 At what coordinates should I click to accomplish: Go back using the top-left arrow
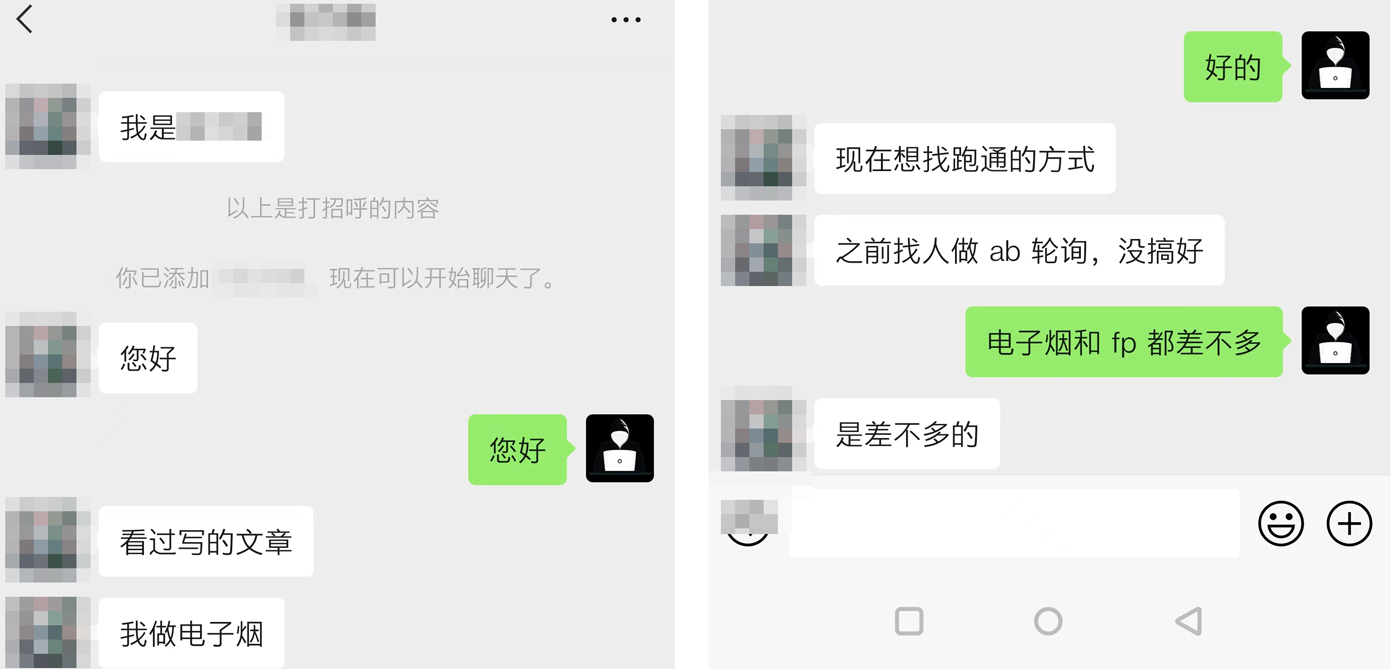(x=25, y=19)
